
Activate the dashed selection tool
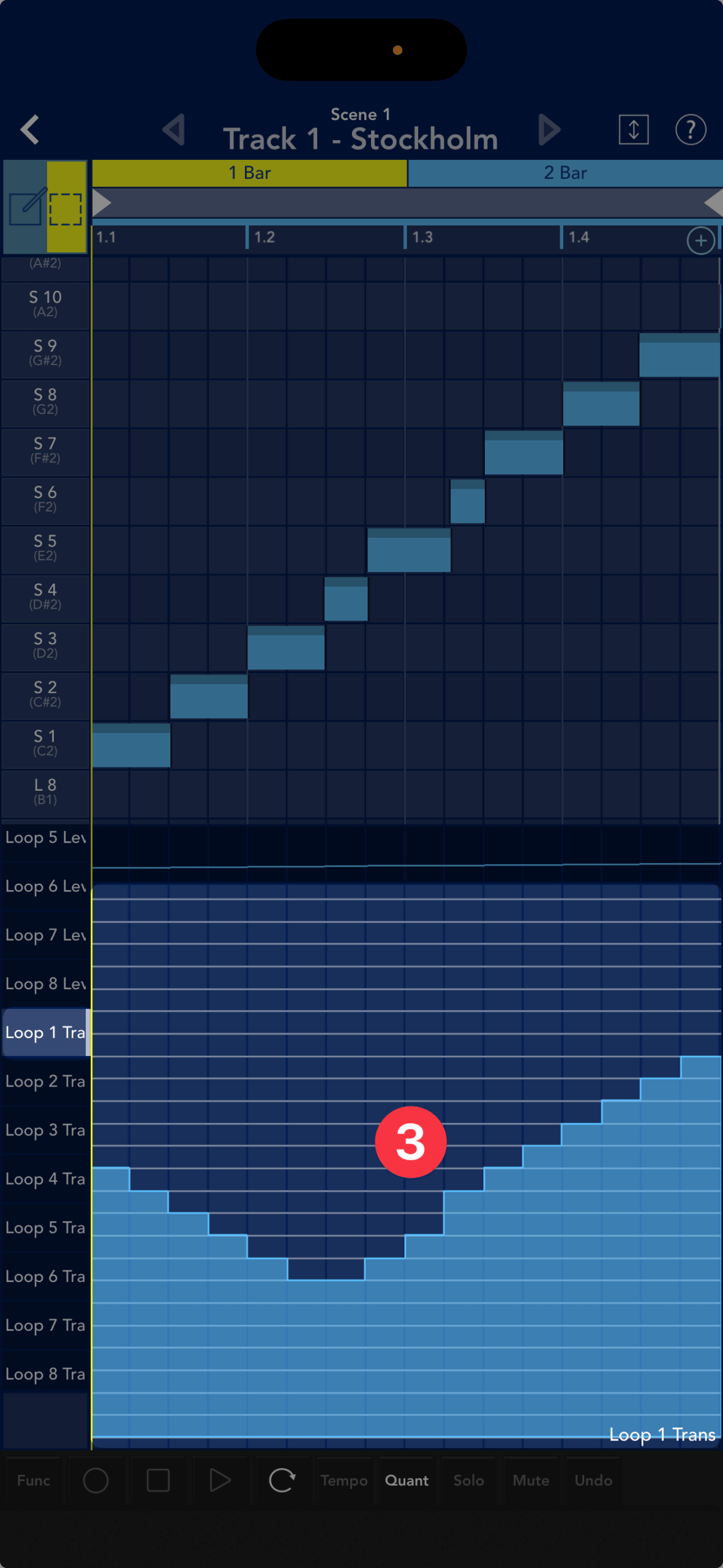[66, 208]
